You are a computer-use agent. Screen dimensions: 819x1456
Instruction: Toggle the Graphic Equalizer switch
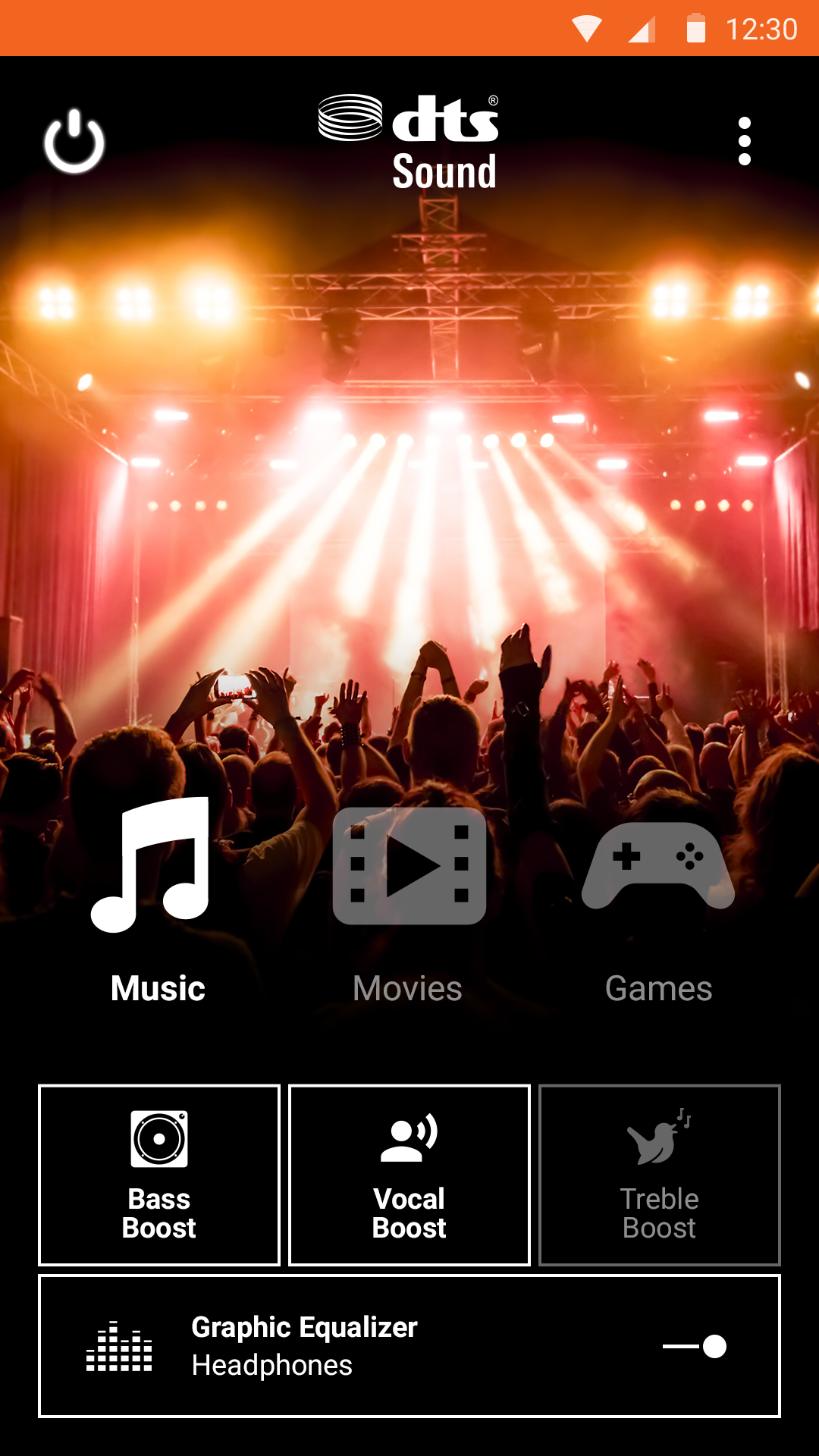point(695,1346)
